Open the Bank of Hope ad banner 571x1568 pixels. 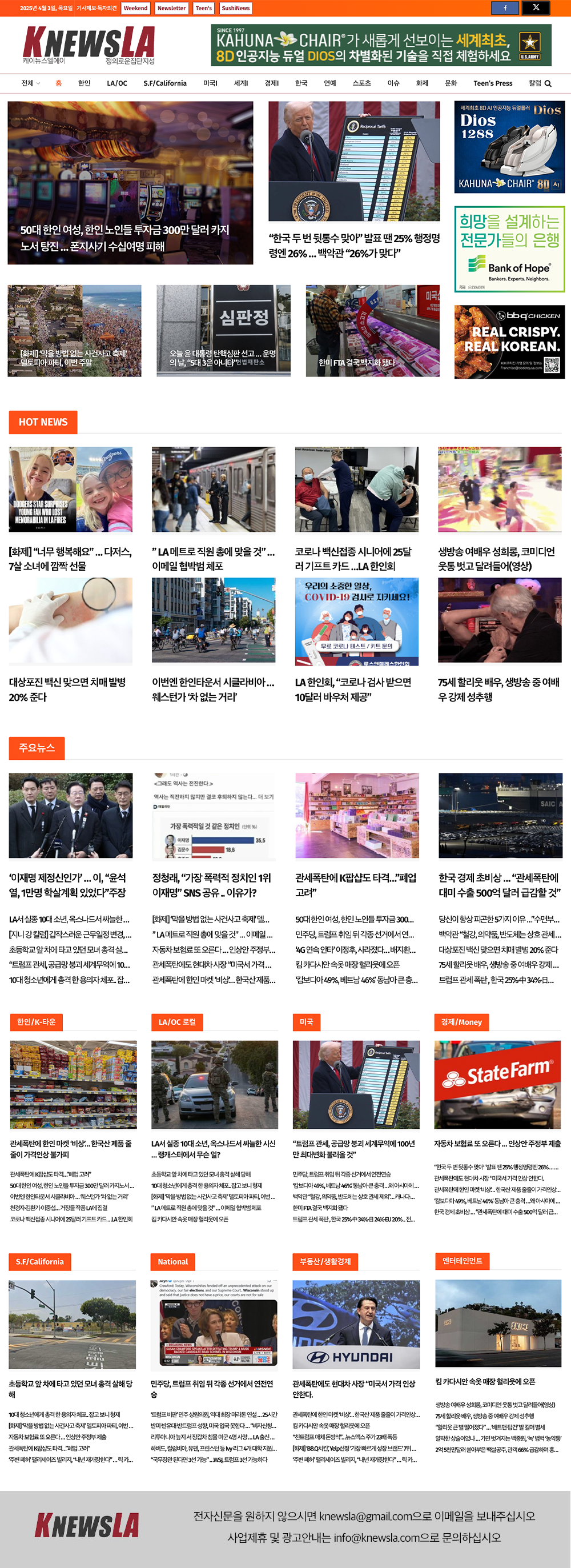[509, 249]
